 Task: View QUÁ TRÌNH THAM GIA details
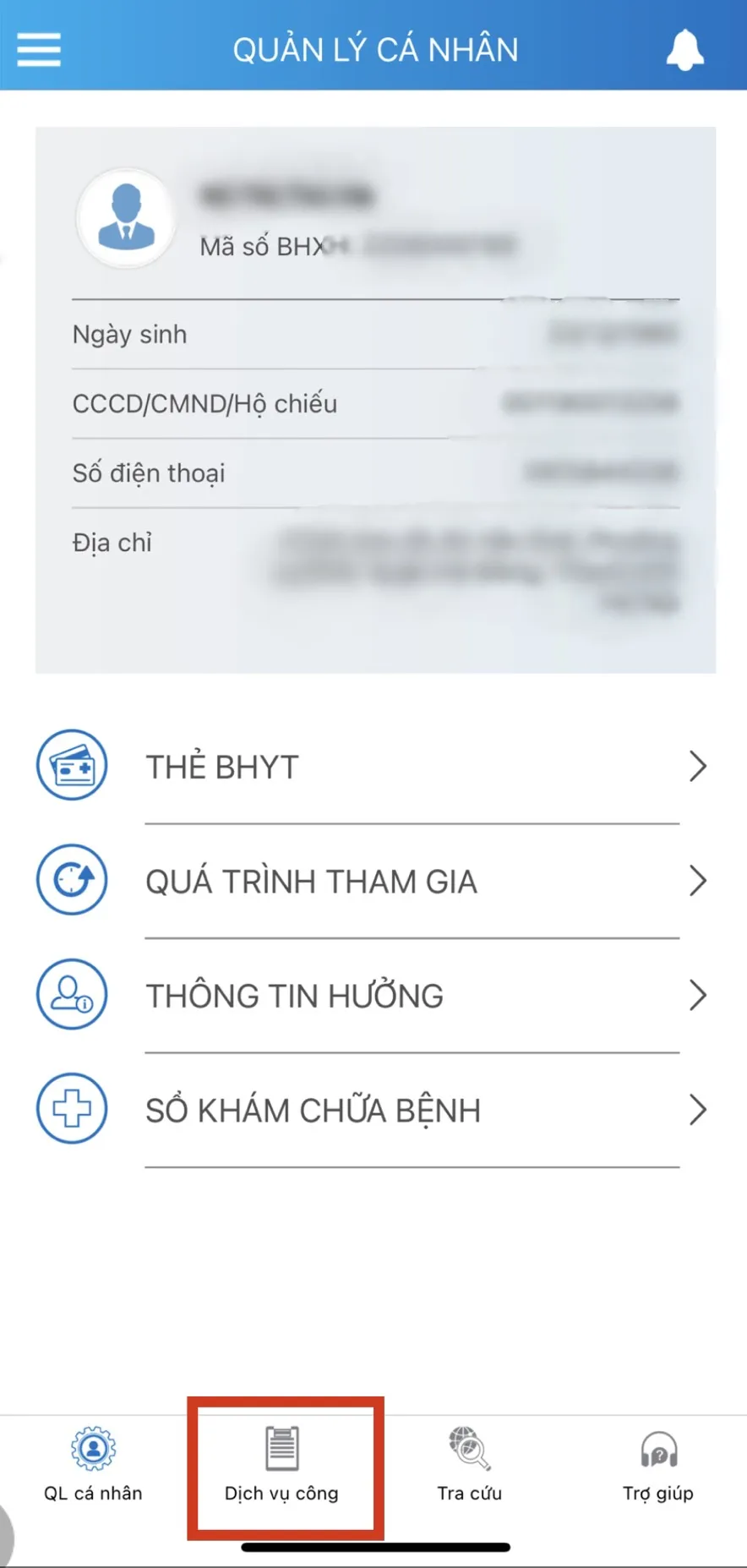372,881
